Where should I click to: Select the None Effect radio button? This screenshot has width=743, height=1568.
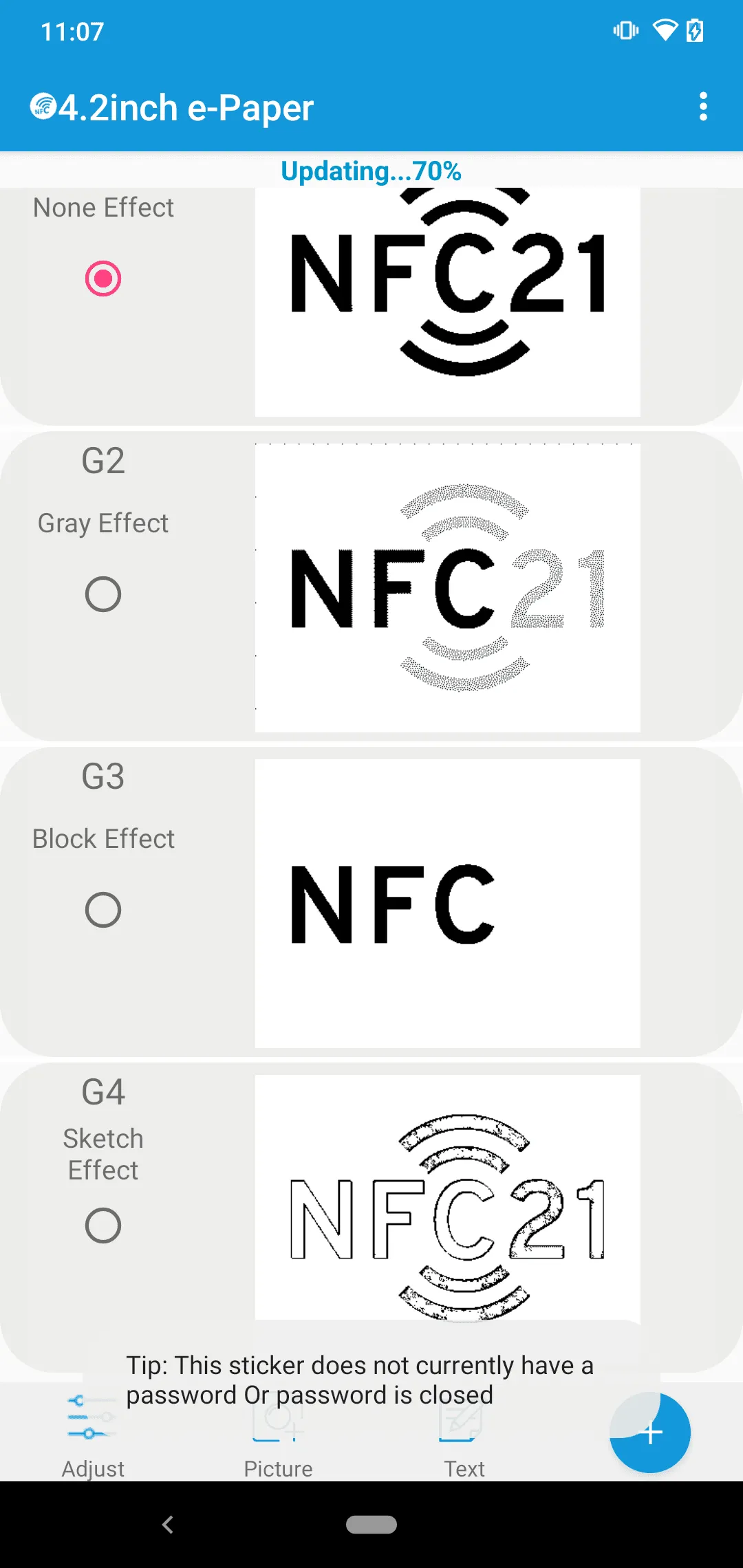tap(103, 279)
